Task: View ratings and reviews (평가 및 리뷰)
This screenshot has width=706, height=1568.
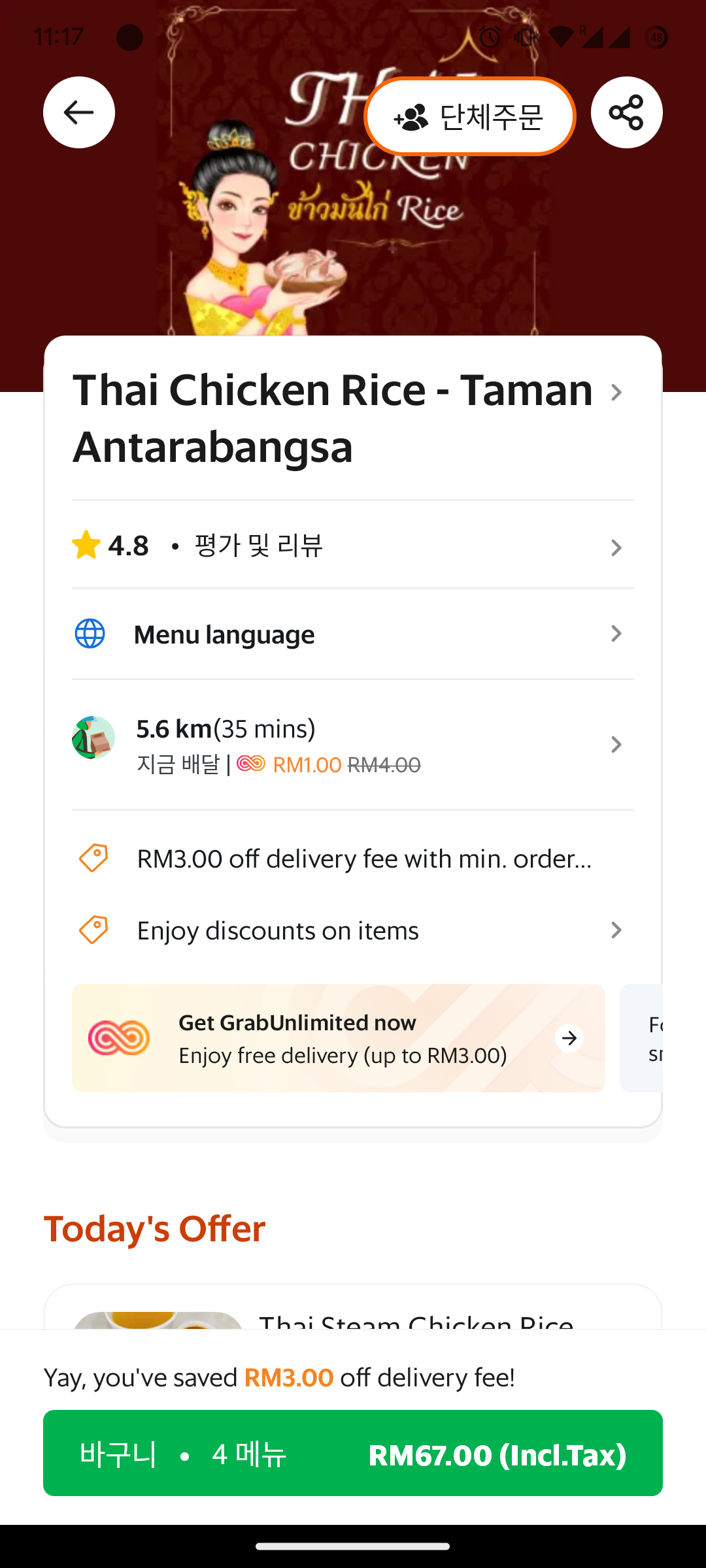Action: (x=346, y=546)
